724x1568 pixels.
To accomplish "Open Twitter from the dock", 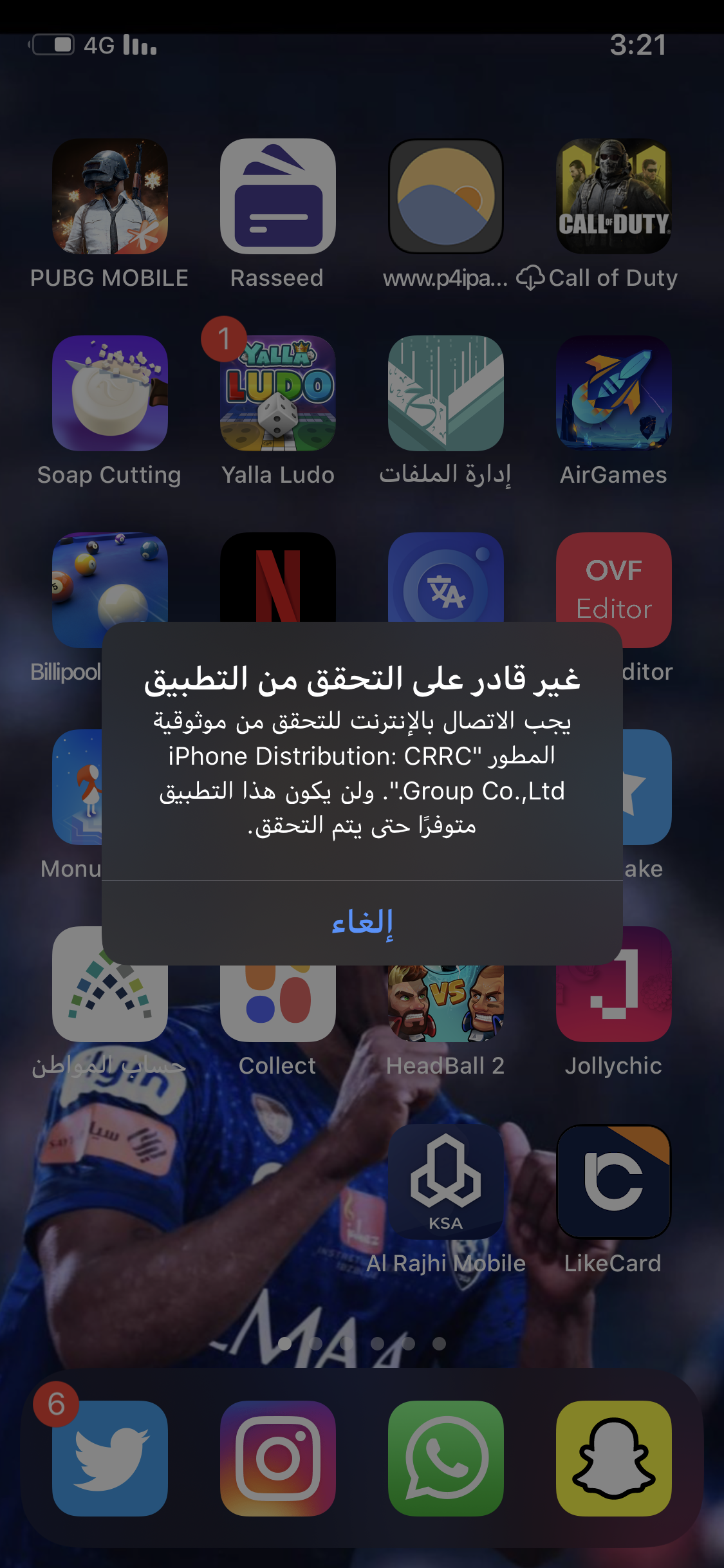I will click(x=110, y=1458).
